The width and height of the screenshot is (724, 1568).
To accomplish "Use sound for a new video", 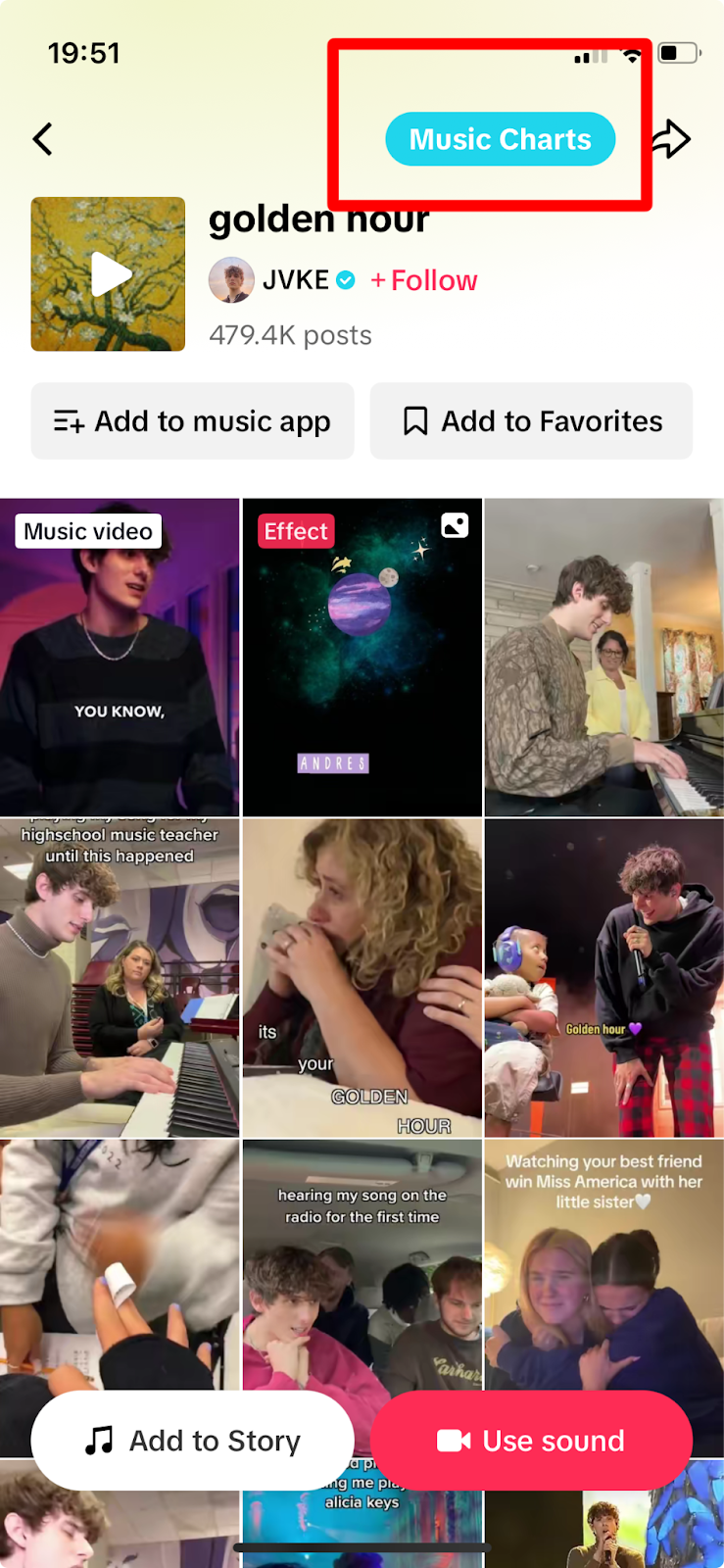I will [531, 1441].
